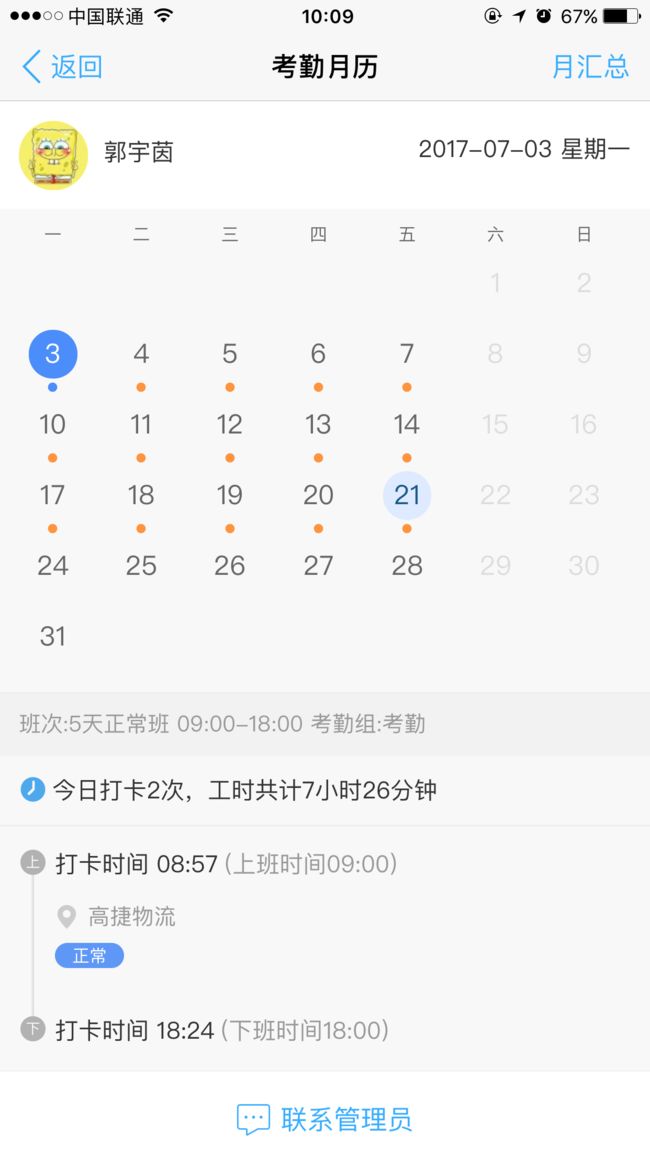This screenshot has height=1156, width=650.
Task: Contact the admin via 联系管理员
Action: [324, 1119]
